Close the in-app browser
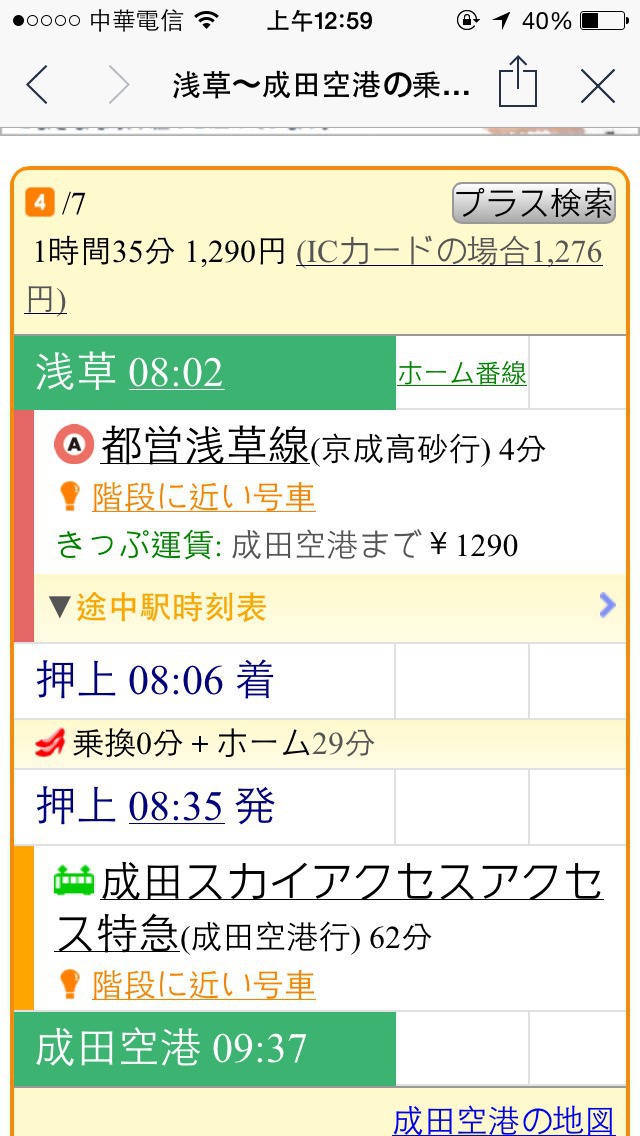The height and width of the screenshot is (1136, 640). tap(598, 86)
